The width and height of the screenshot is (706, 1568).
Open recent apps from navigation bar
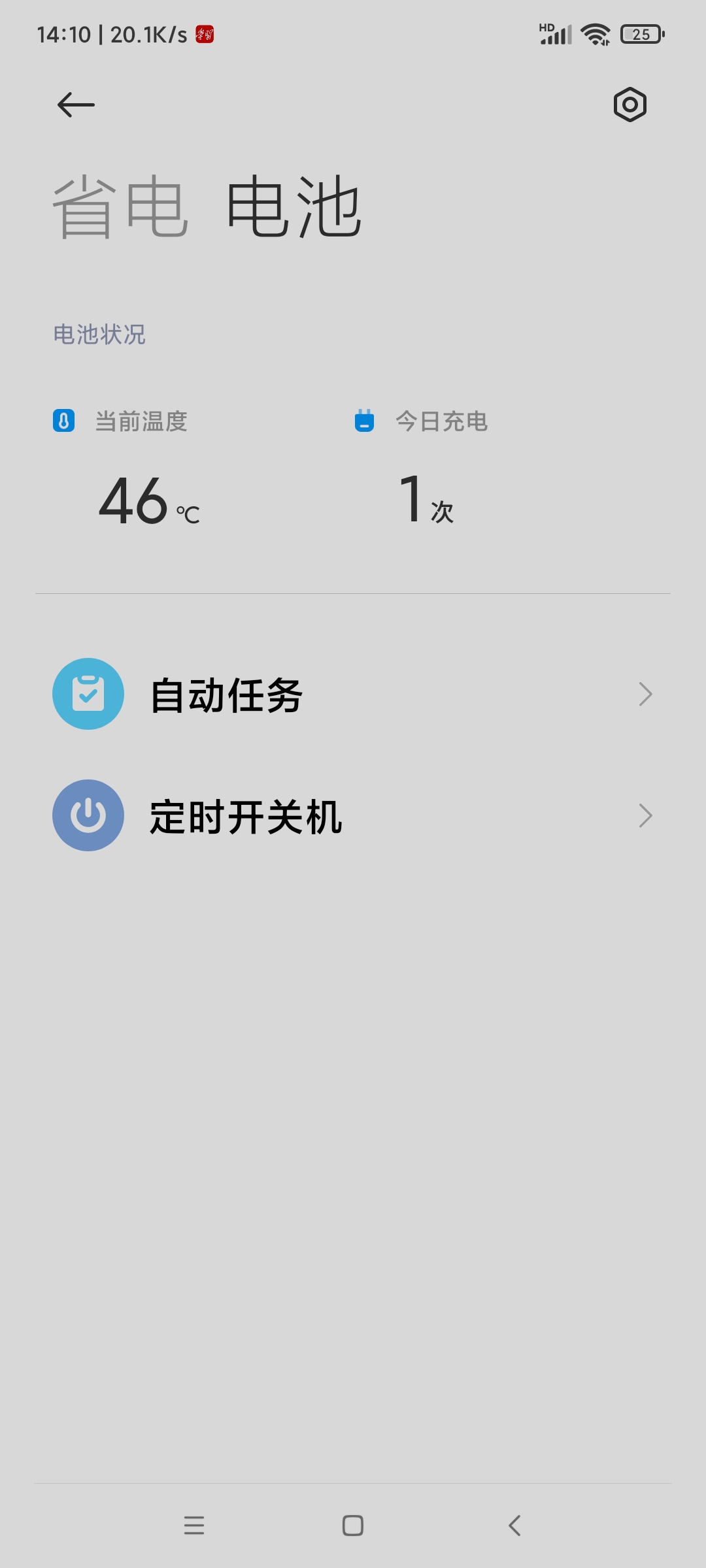[x=194, y=1526]
